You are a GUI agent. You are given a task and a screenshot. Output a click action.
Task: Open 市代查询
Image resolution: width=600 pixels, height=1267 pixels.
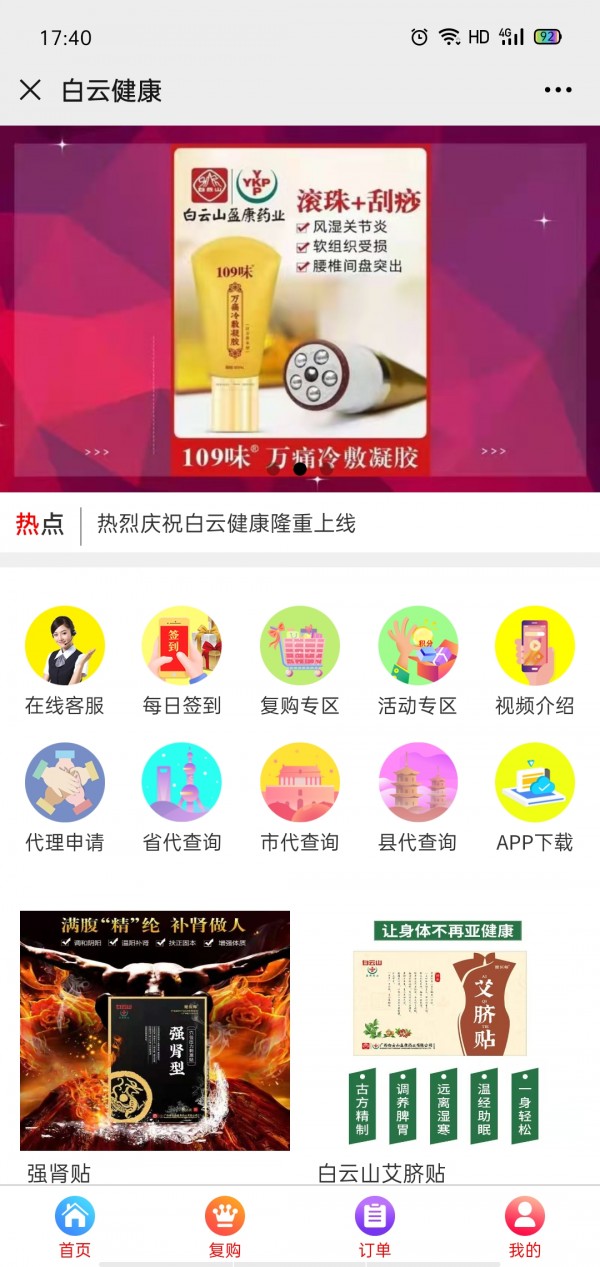[300, 797]
